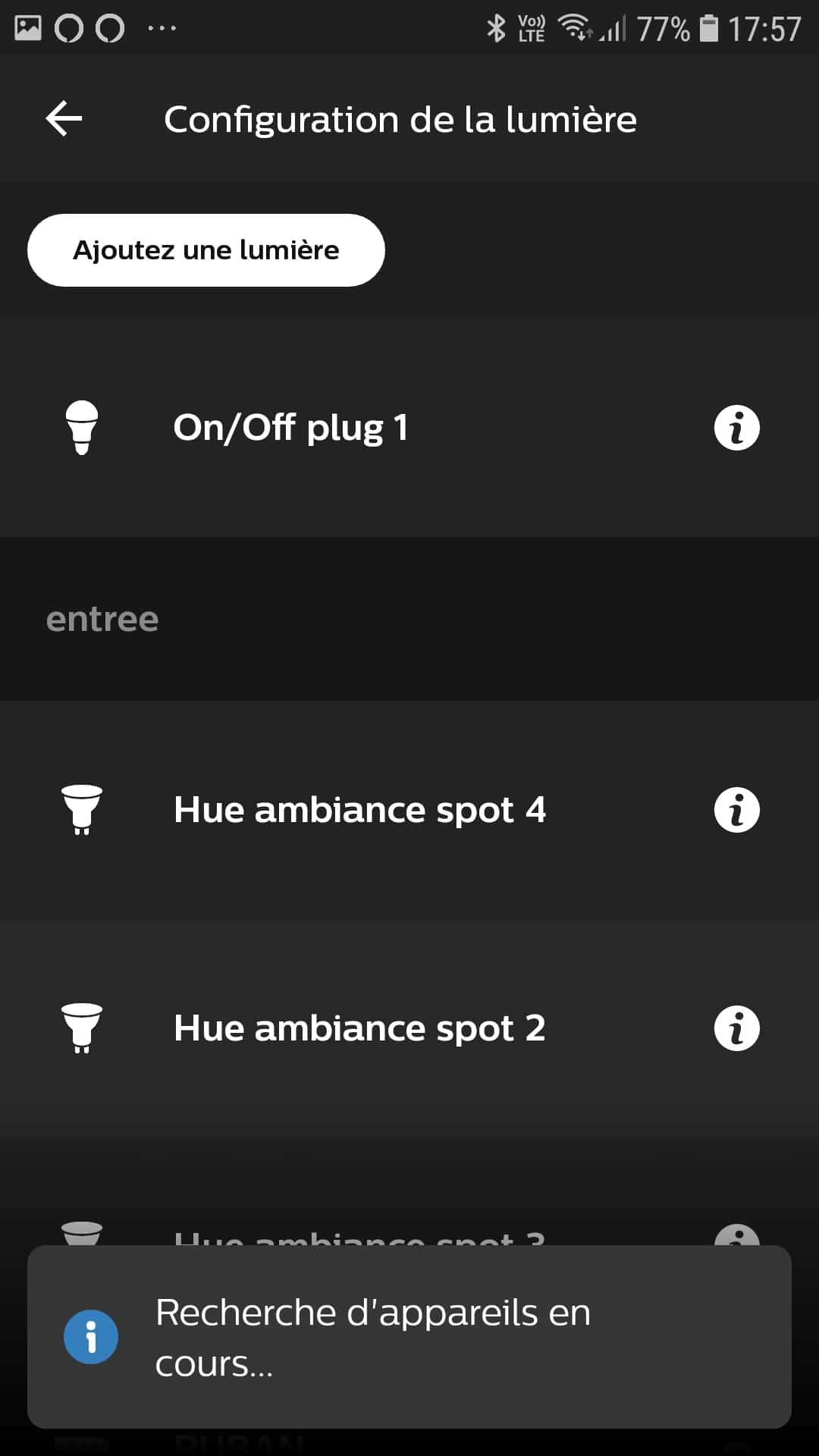The width and height of the screenshot is (819, 1456).
Task: View info for Hue ambiance spot 2
Action: (x=736, y=1028)
